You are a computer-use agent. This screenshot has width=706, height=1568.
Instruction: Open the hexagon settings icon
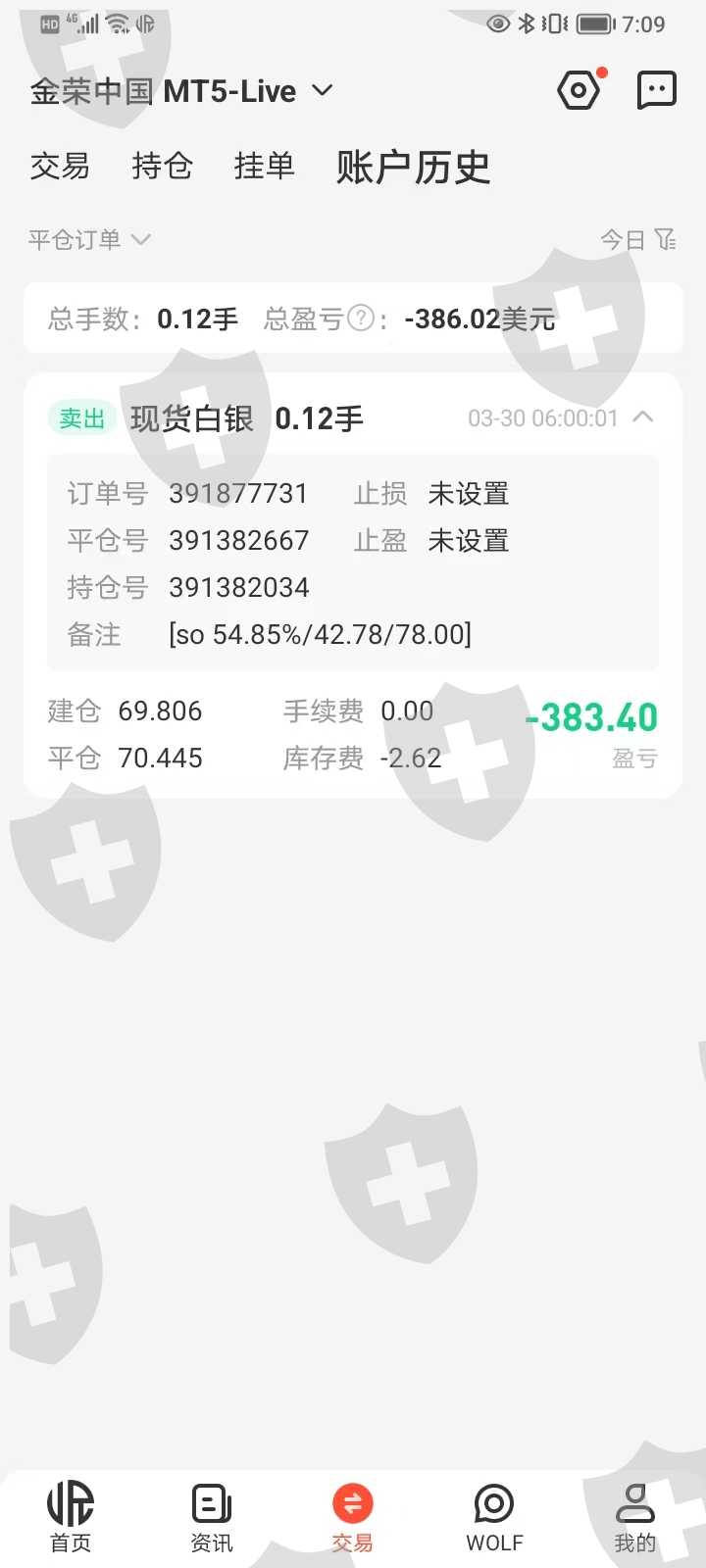(x=580, y=90)
